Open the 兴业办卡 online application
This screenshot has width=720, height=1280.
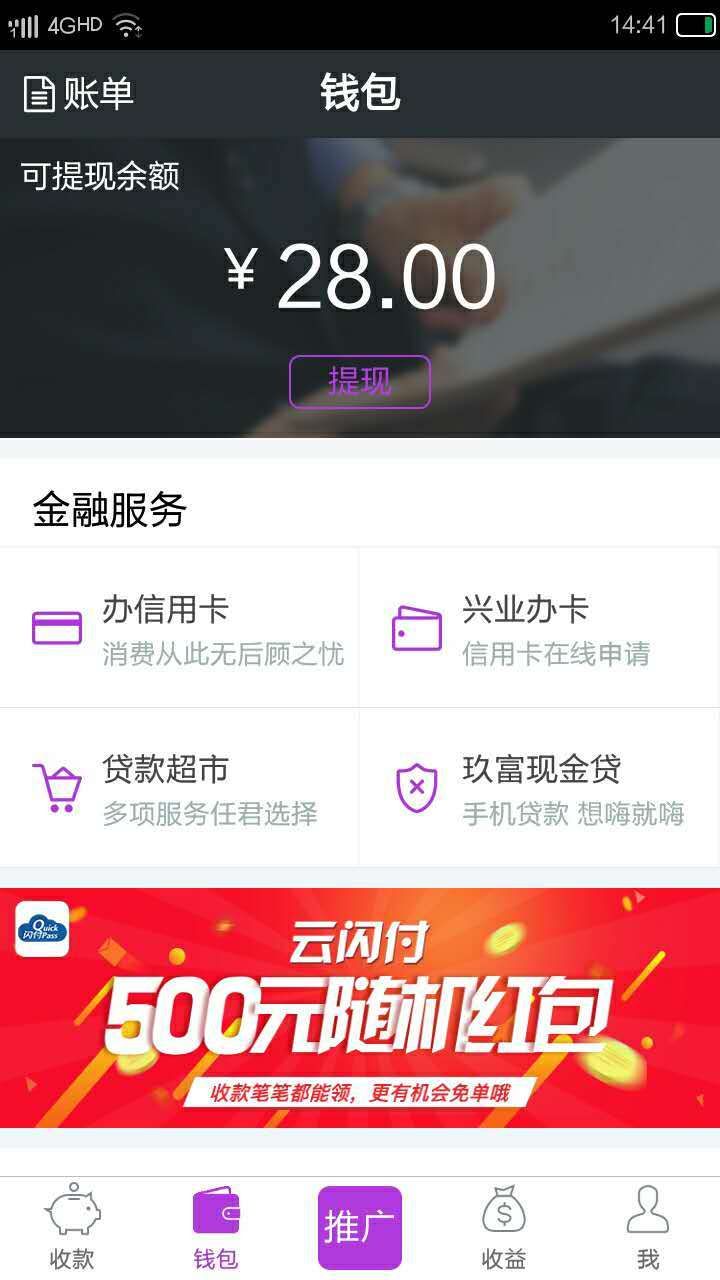coord(540,627)
